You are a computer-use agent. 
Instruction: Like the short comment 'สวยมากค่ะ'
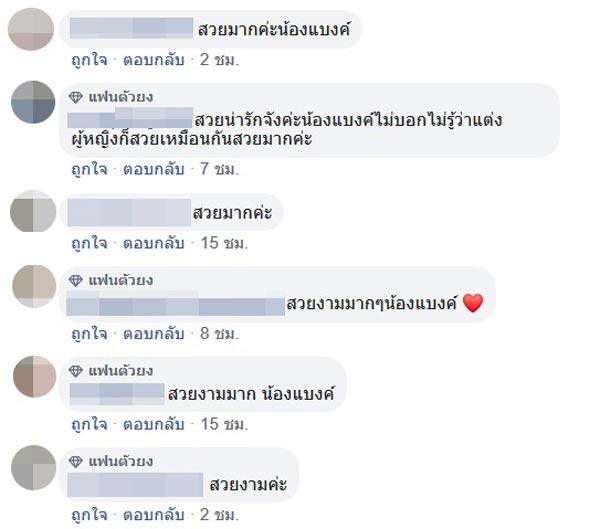coord(88,243)
